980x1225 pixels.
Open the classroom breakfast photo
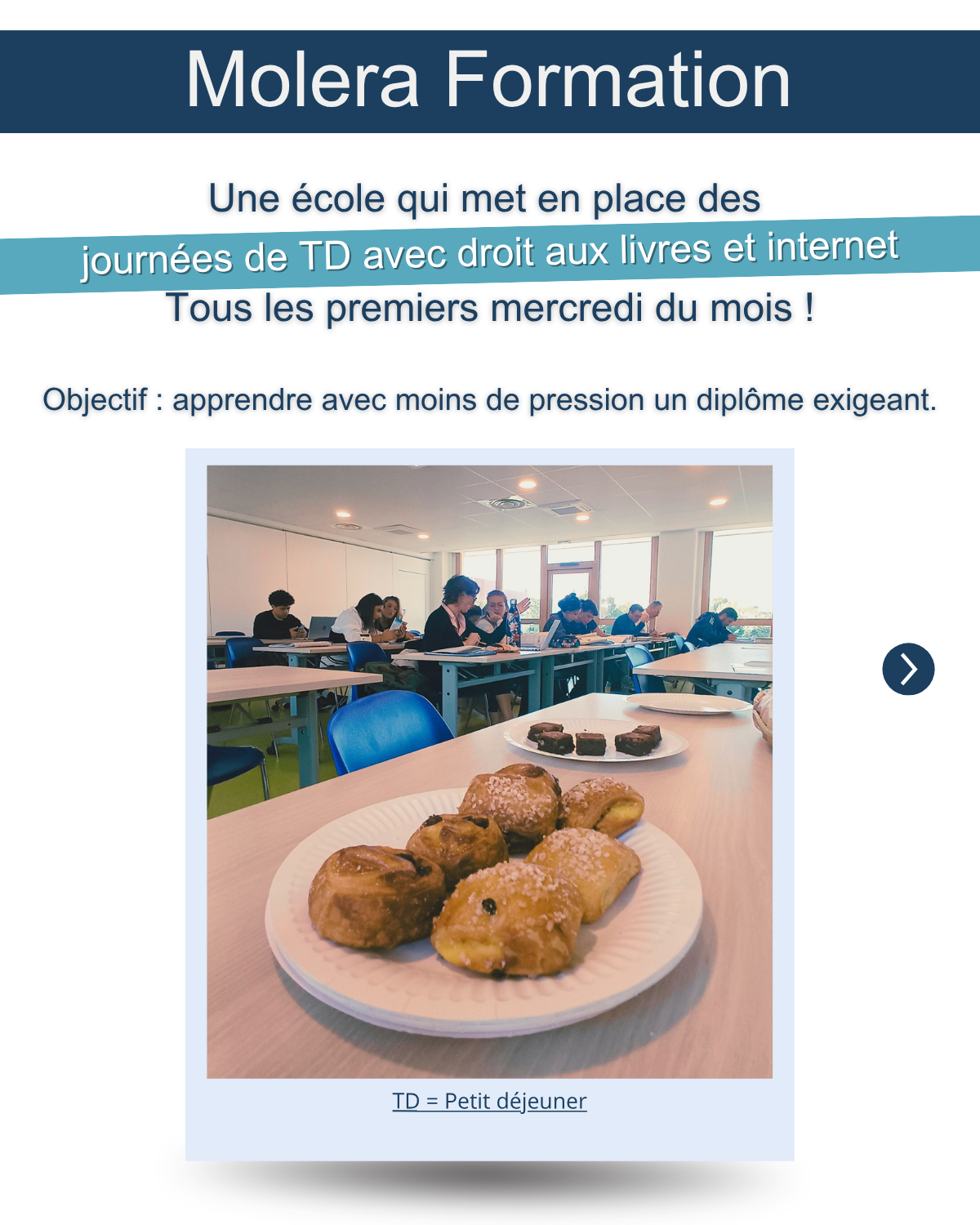[489, 771]
